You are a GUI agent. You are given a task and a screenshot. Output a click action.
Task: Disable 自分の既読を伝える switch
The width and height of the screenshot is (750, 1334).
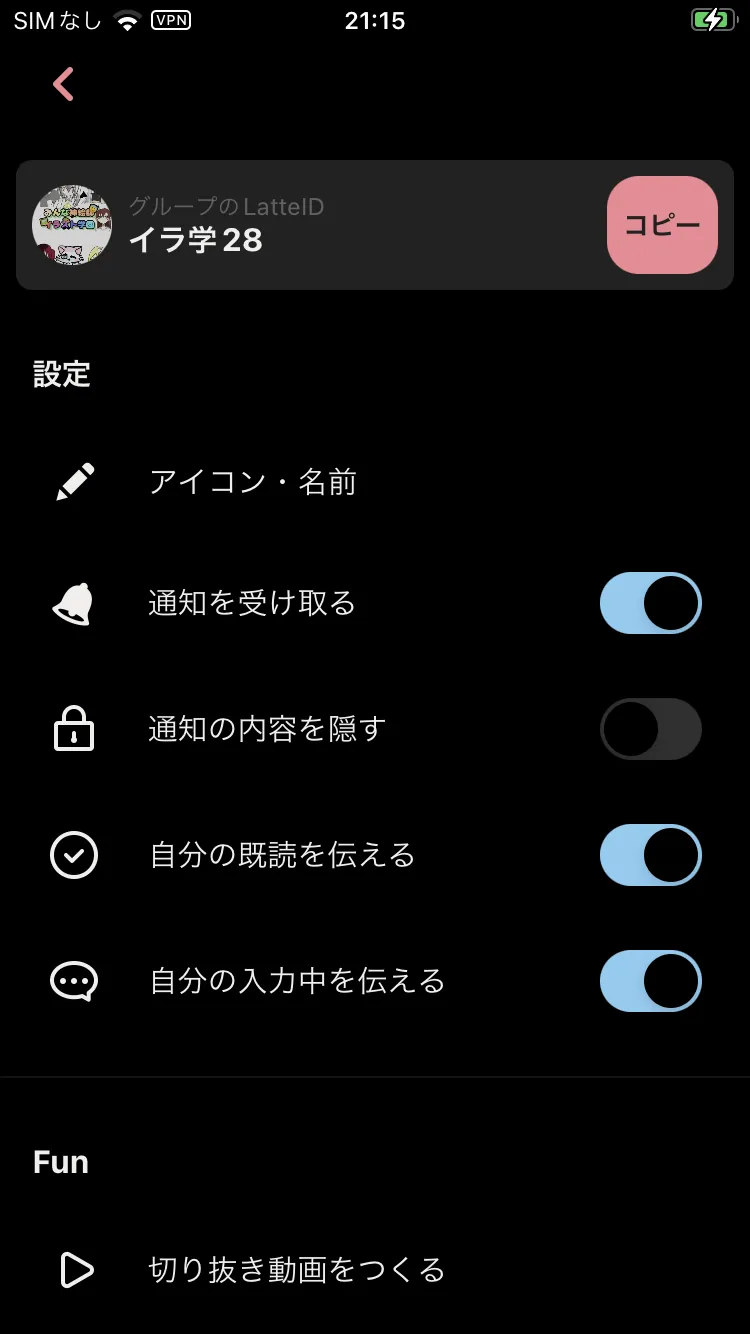coord(650,856)
